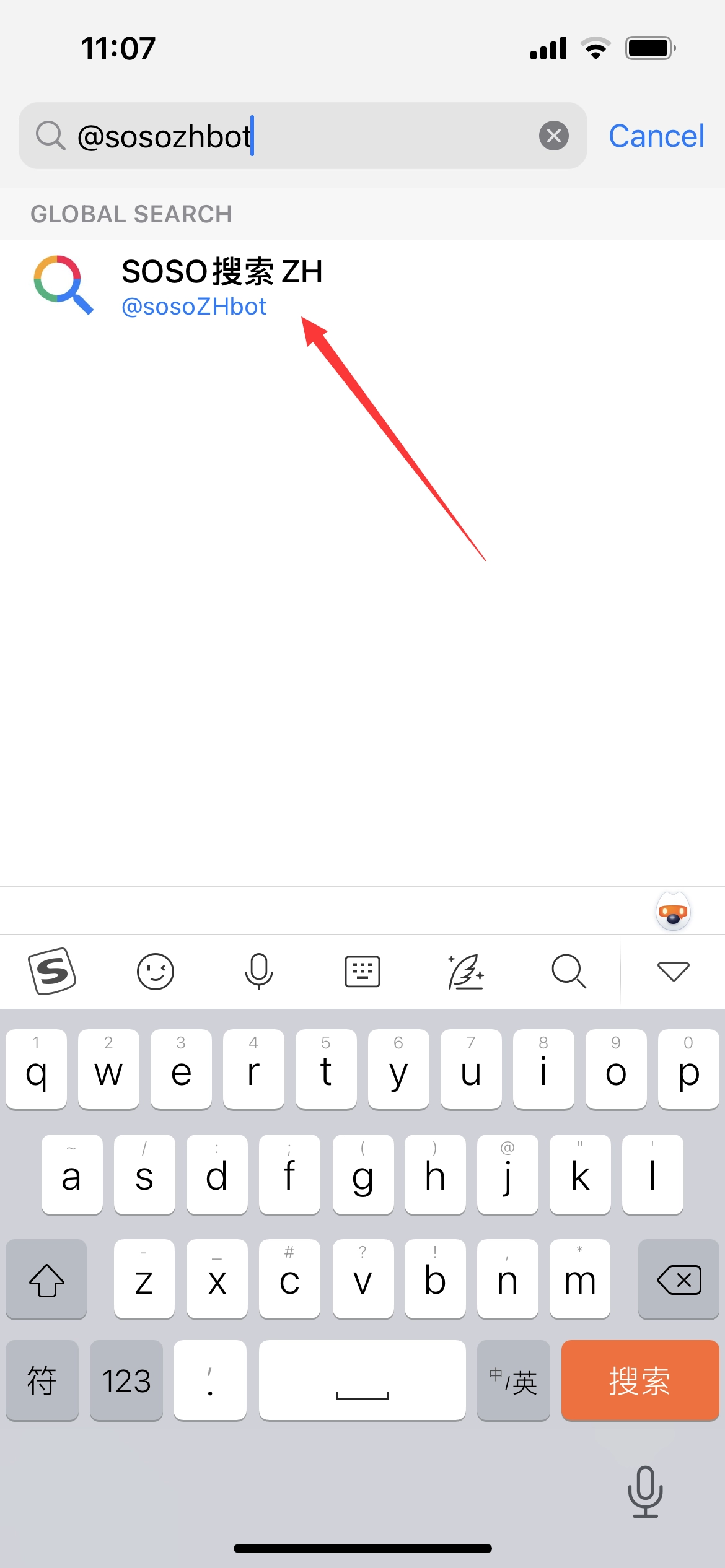
Task: Cancel the search
Action: click(656, 136)
